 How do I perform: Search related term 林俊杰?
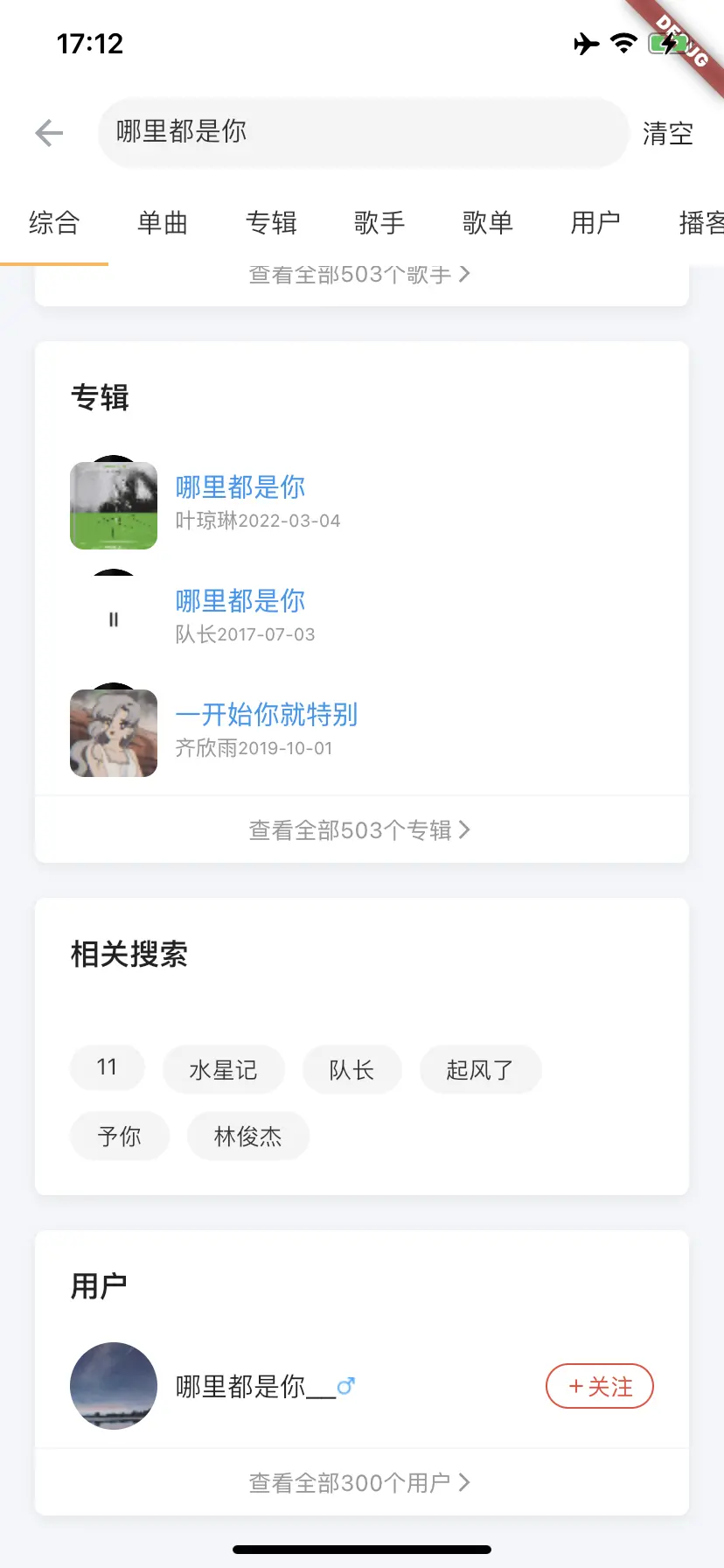point(248,1136)
